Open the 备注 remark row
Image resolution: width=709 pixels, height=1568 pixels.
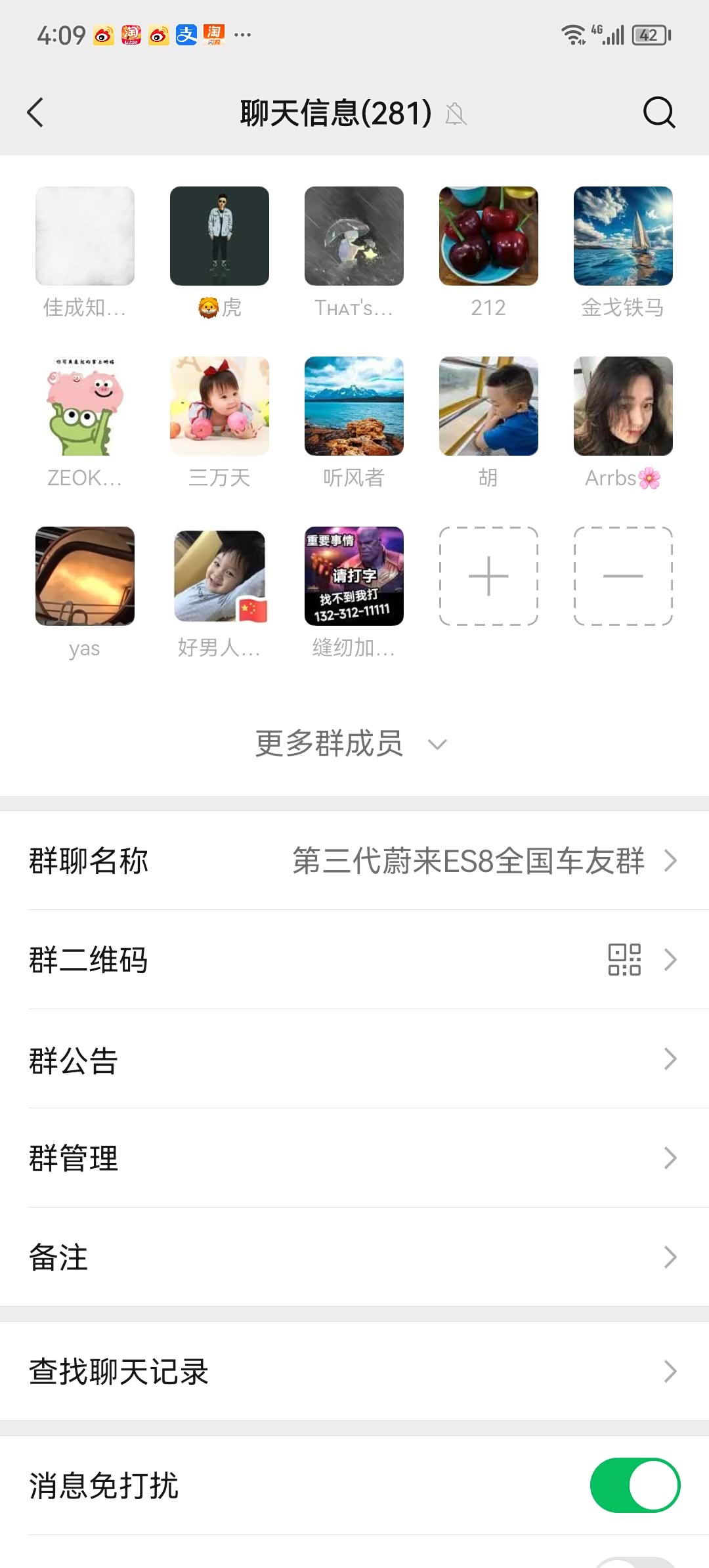point(354,1257)
